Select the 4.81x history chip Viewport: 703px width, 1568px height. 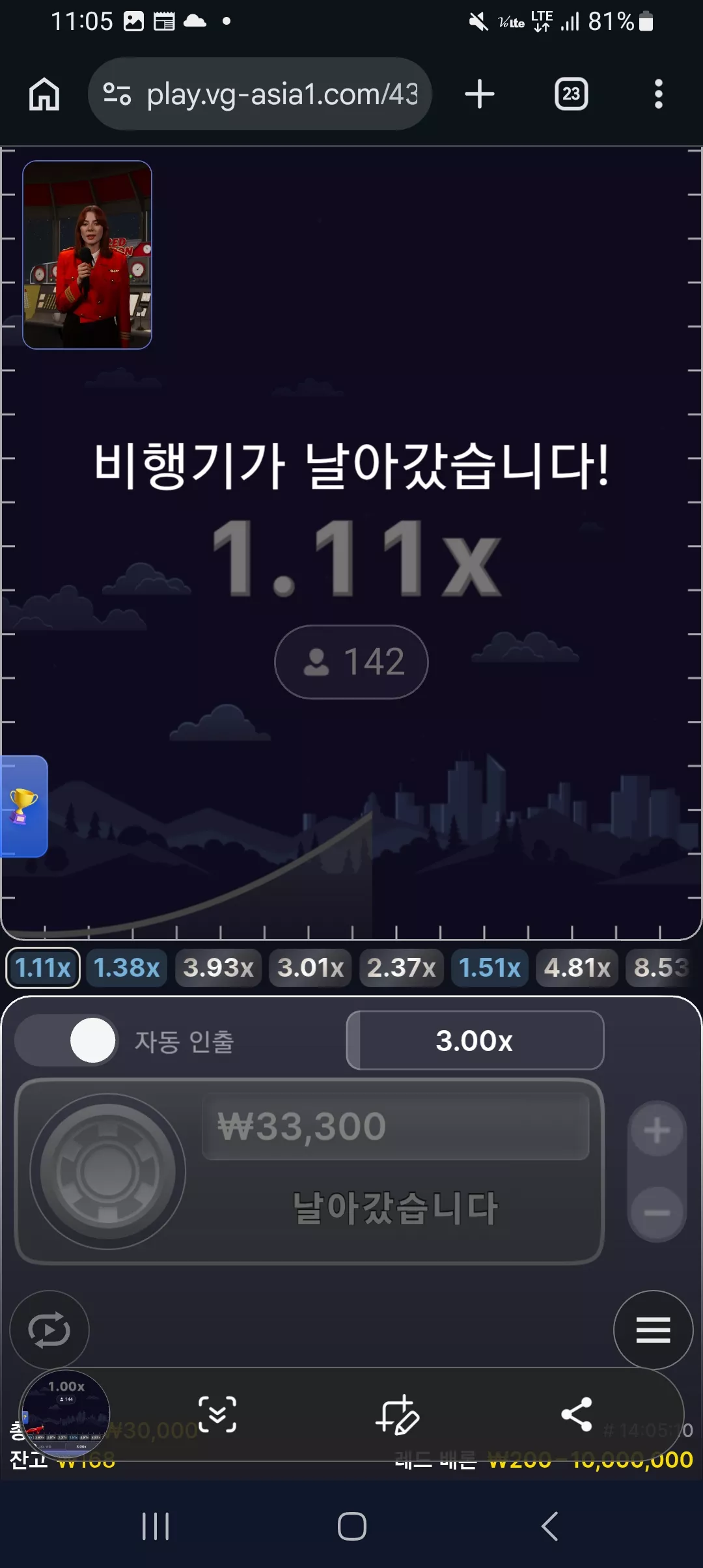pyautogui.click(x=577, y=968)
